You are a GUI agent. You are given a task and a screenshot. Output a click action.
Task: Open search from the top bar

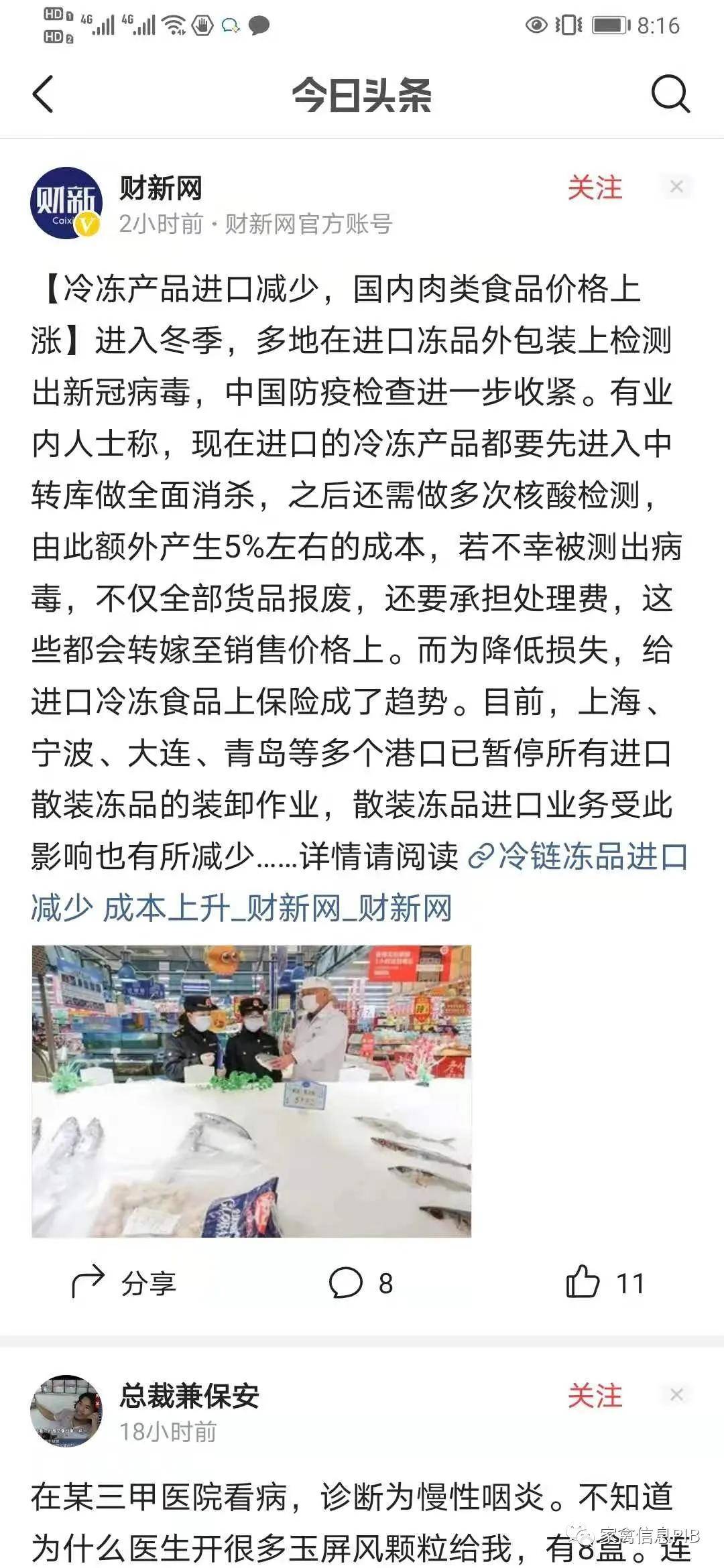(x=670, y=94)
